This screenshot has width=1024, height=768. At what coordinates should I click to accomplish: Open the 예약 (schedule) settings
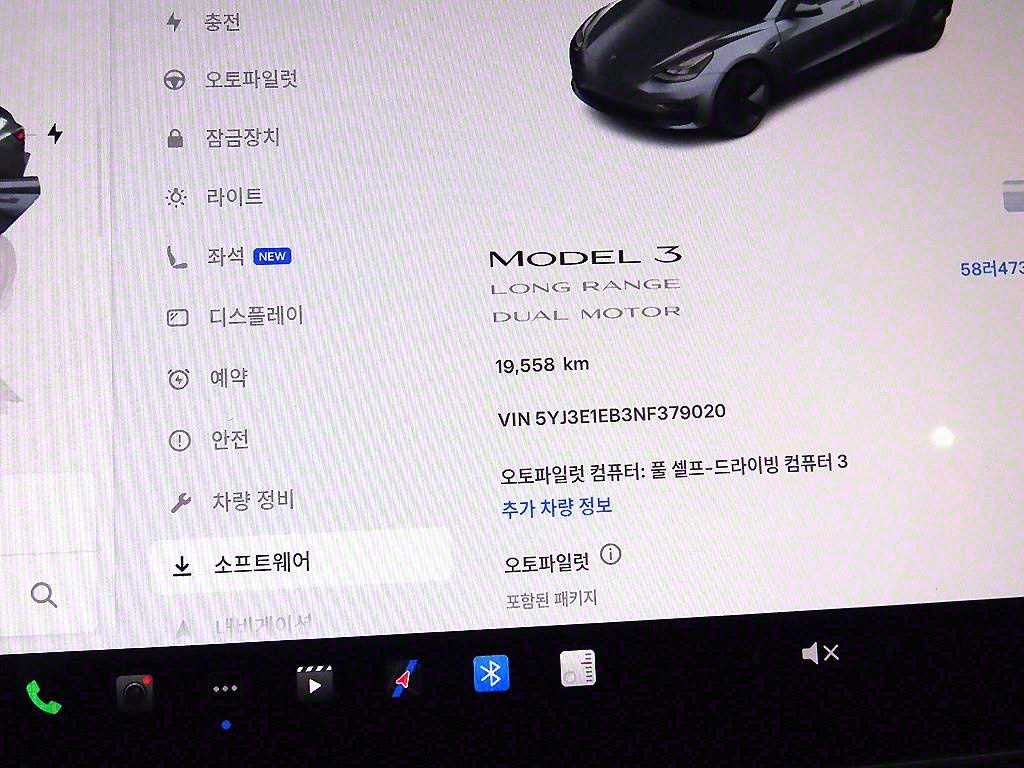coord(228,378)
